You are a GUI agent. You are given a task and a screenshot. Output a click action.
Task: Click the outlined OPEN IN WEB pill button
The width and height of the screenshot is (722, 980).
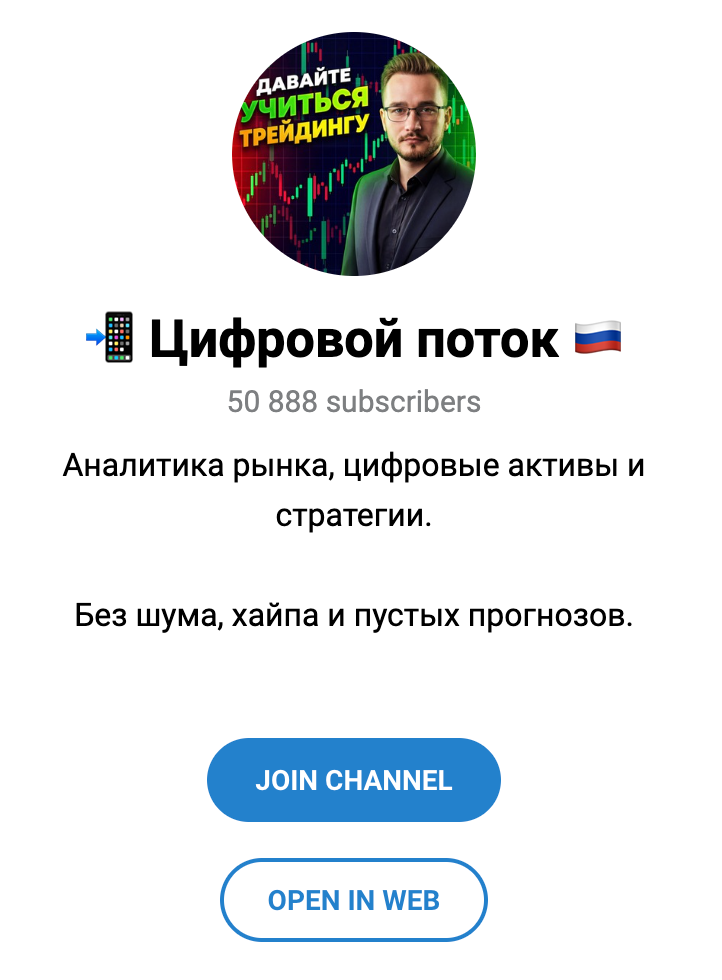tap(353, 900)
